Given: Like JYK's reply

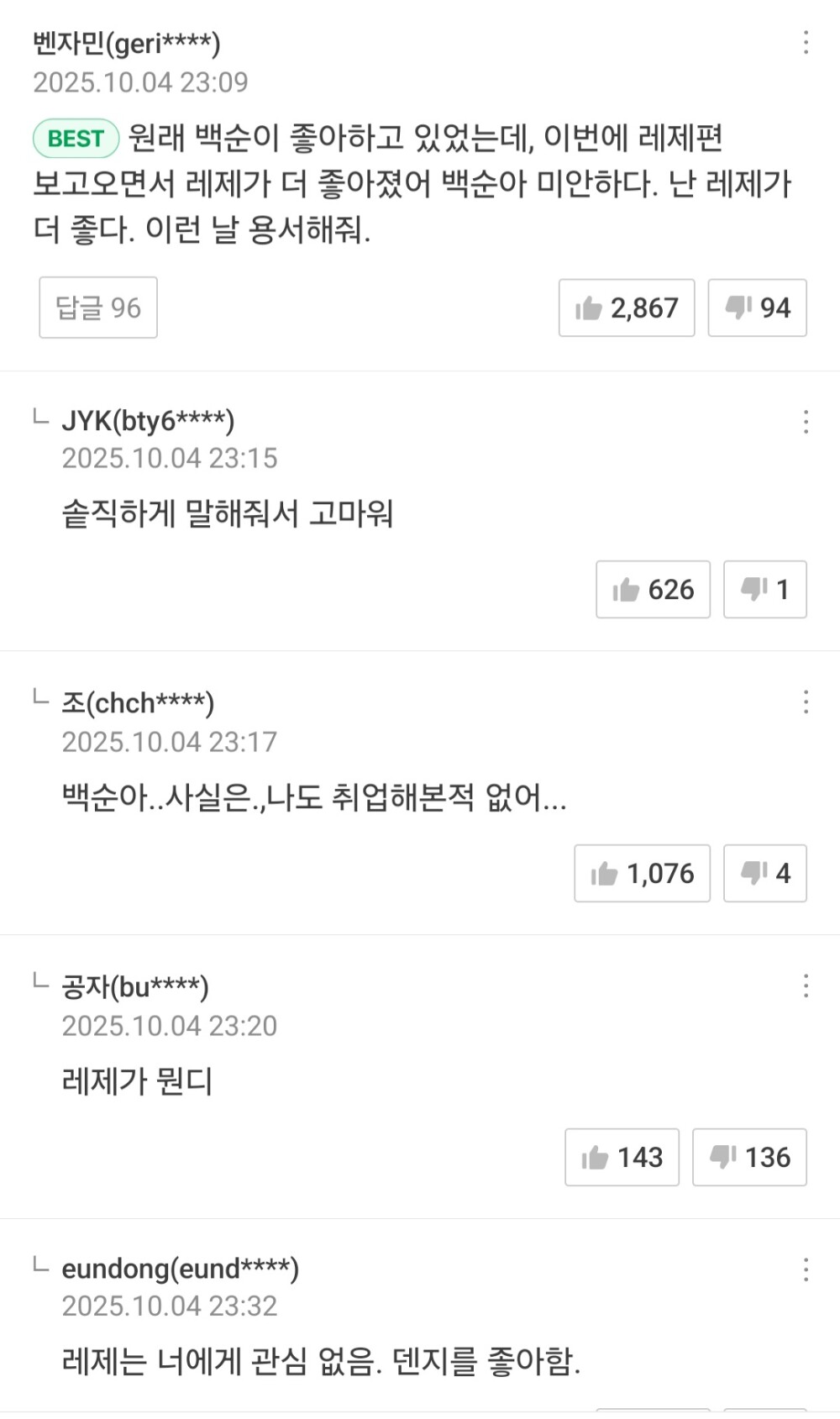Looking at the screenshot, I should click(x=653, y=590).
